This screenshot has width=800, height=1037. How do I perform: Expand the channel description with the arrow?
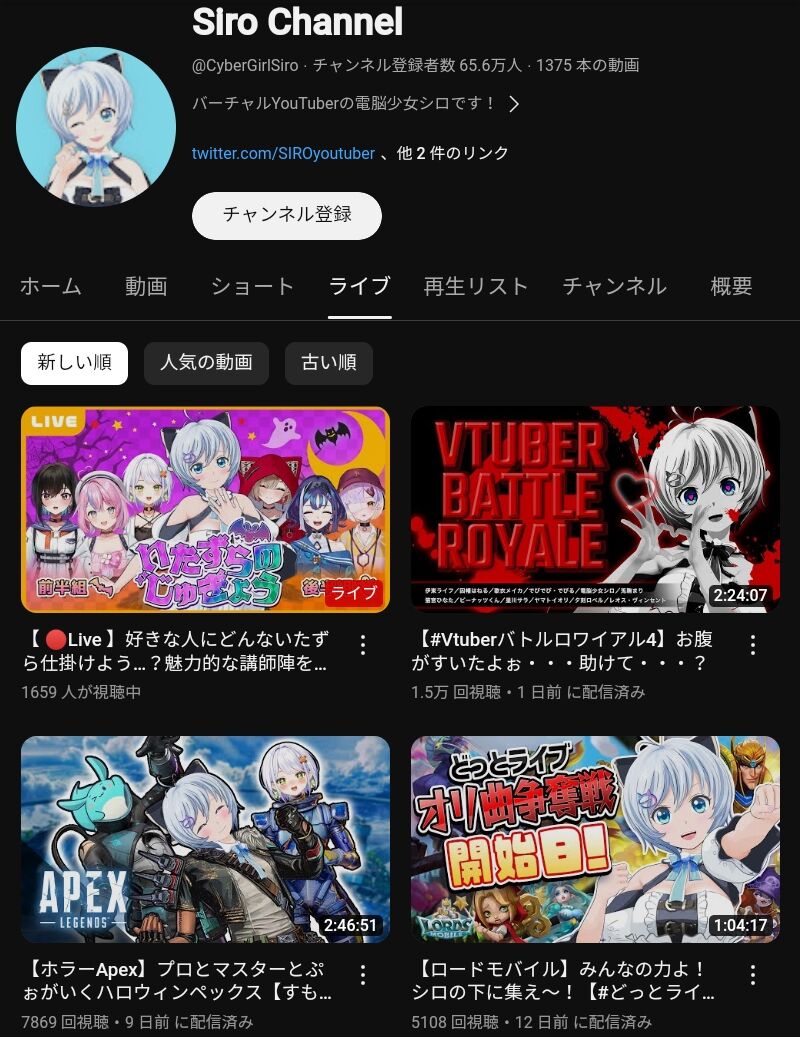513,104
